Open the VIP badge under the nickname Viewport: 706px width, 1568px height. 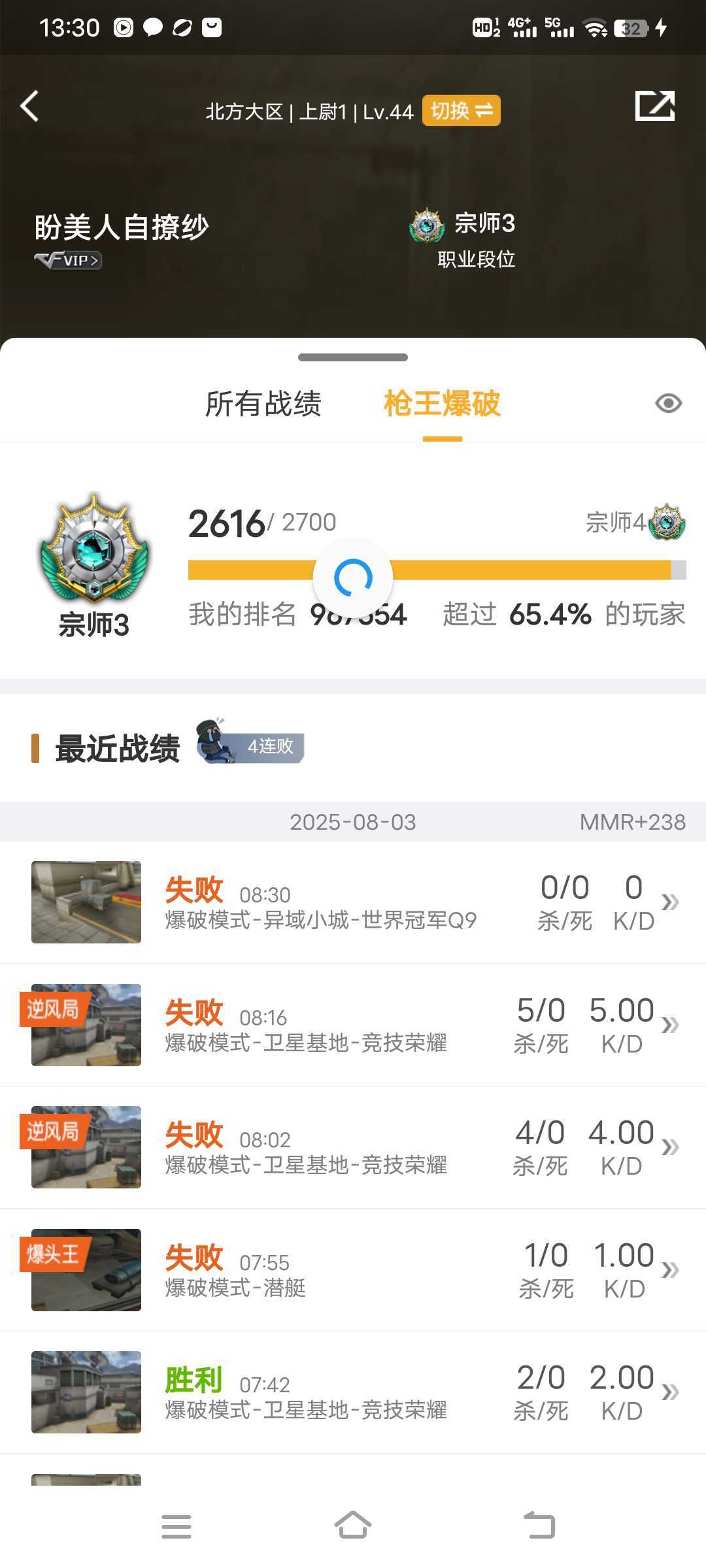(68, 260)
